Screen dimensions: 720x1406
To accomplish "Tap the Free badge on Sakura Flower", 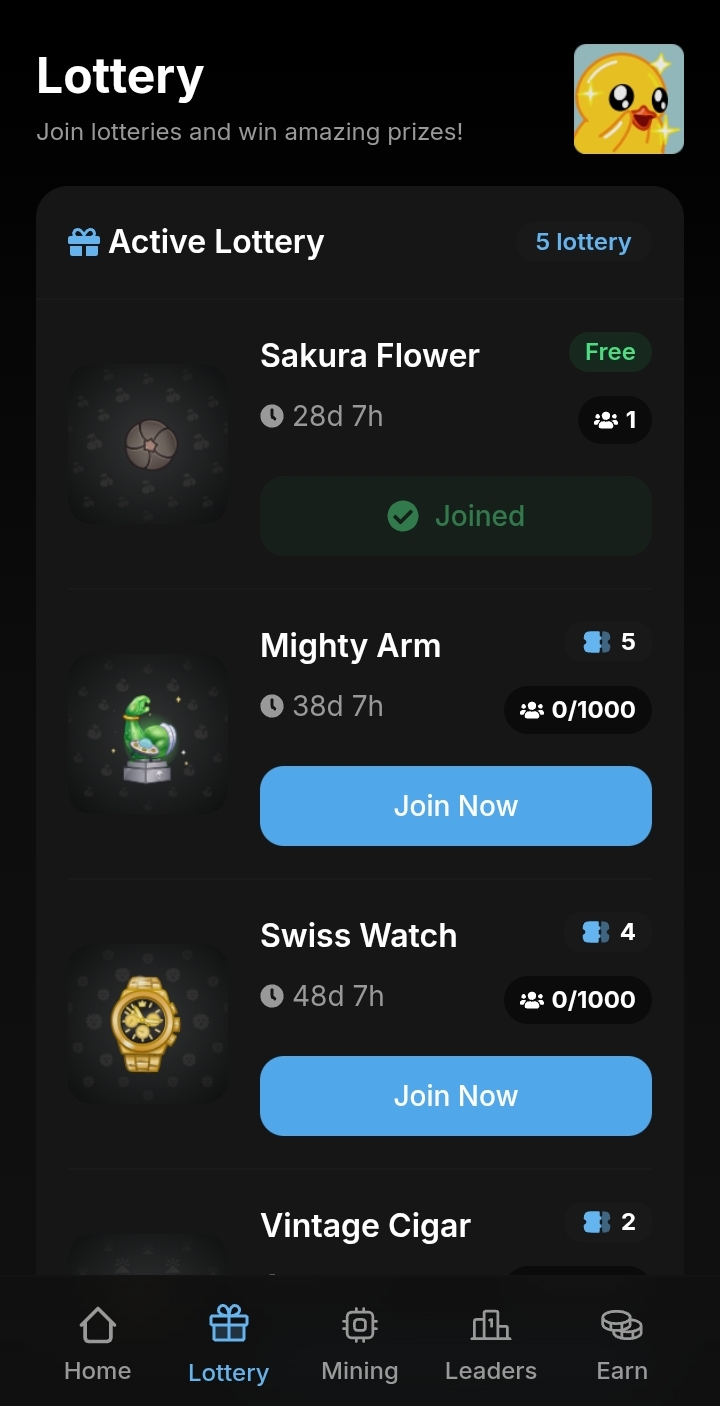I will (x=610, y=352).
